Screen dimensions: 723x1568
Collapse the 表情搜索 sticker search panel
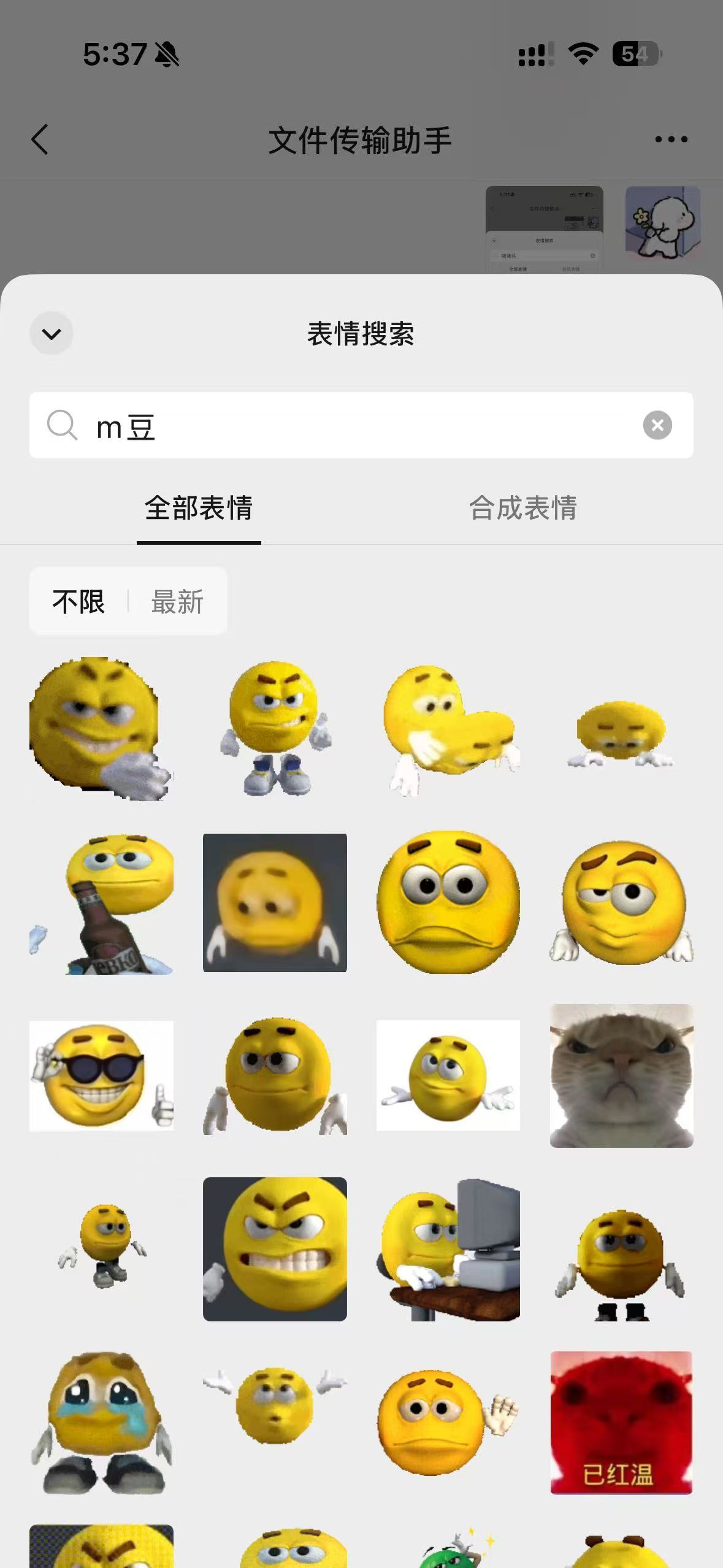(52, 334)
